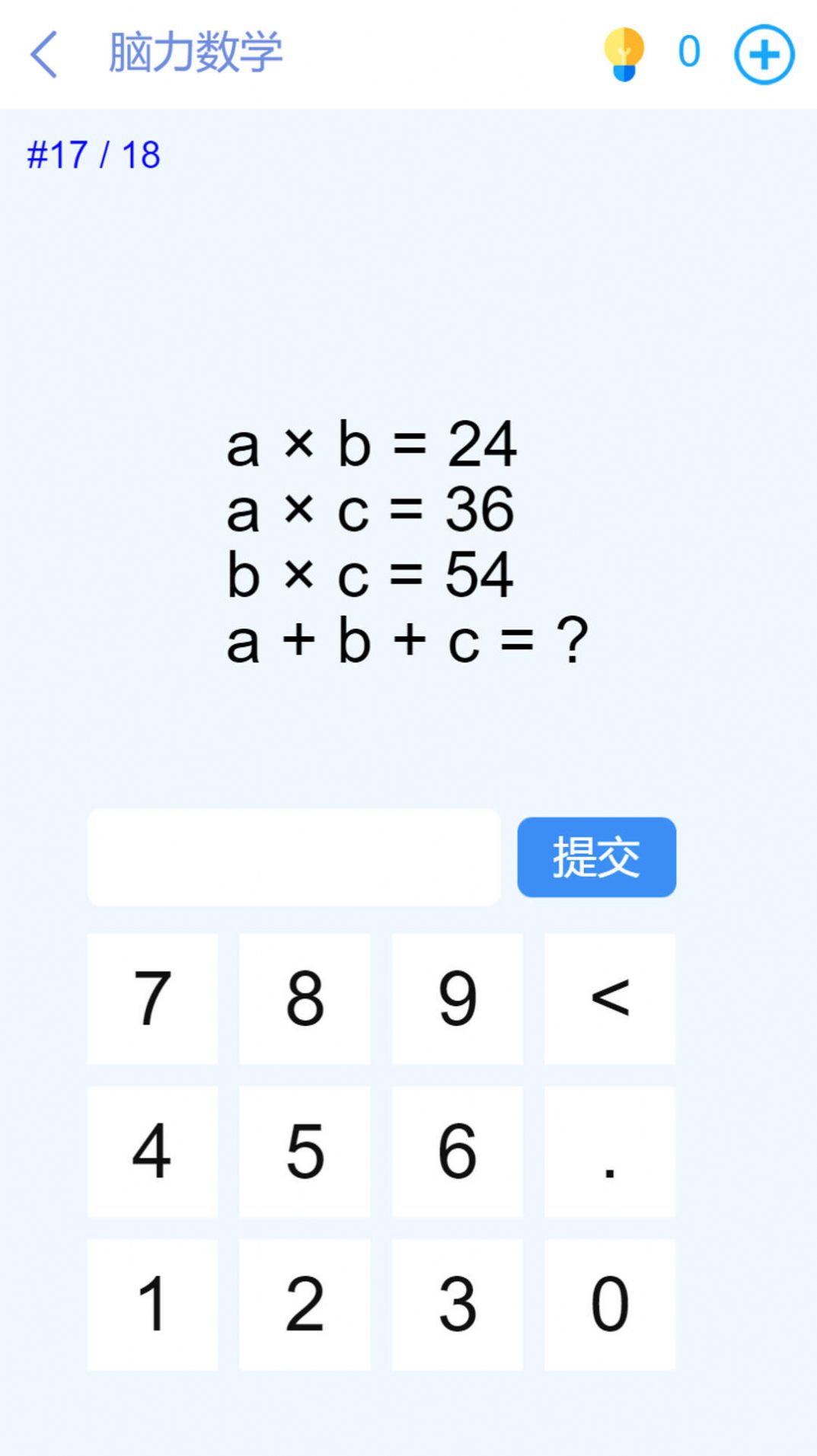
Task: Enter digit 8 on the keypad
Action: coord(305,999)
